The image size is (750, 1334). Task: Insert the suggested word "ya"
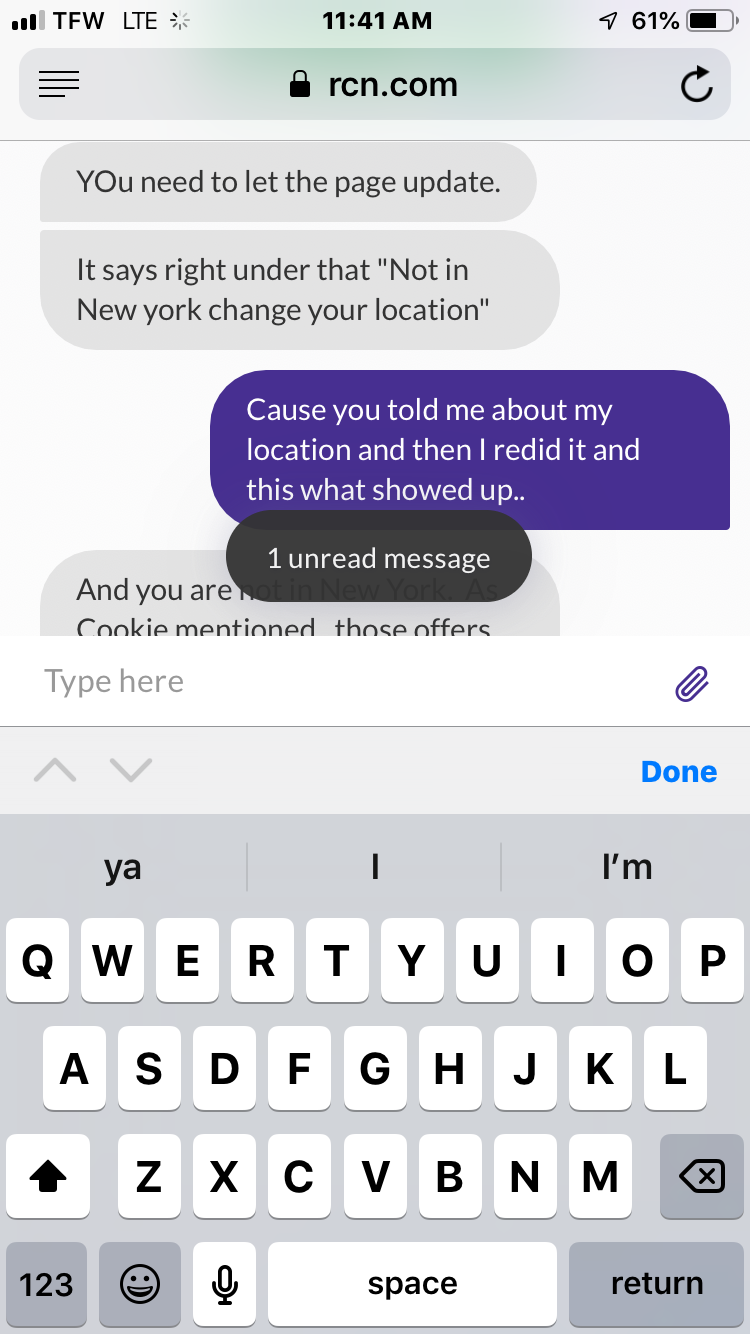coord(123,866)
